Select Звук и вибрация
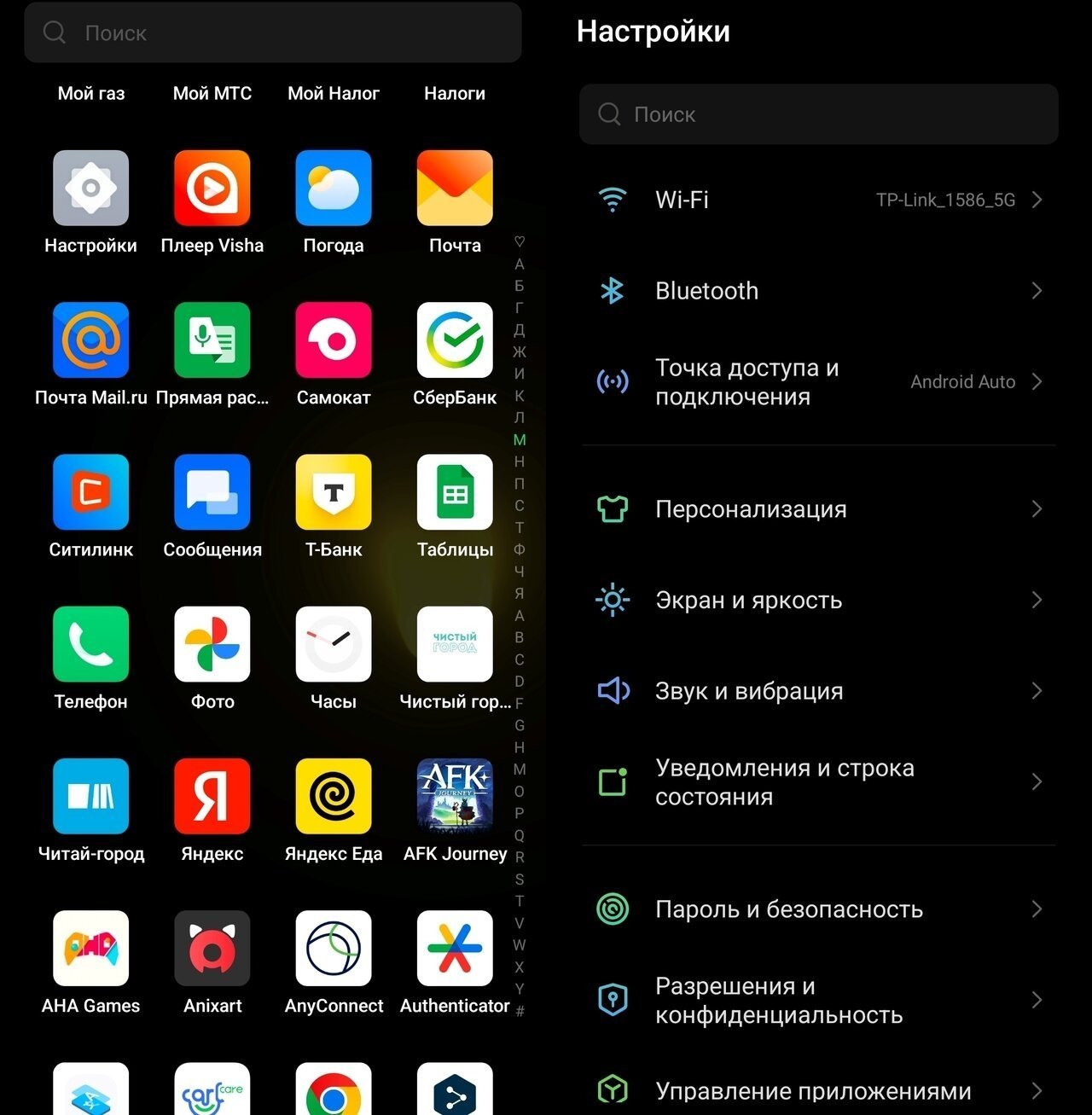This screenshot has height=1115, width=1092. pyautogui.click(x=819, y=691)
